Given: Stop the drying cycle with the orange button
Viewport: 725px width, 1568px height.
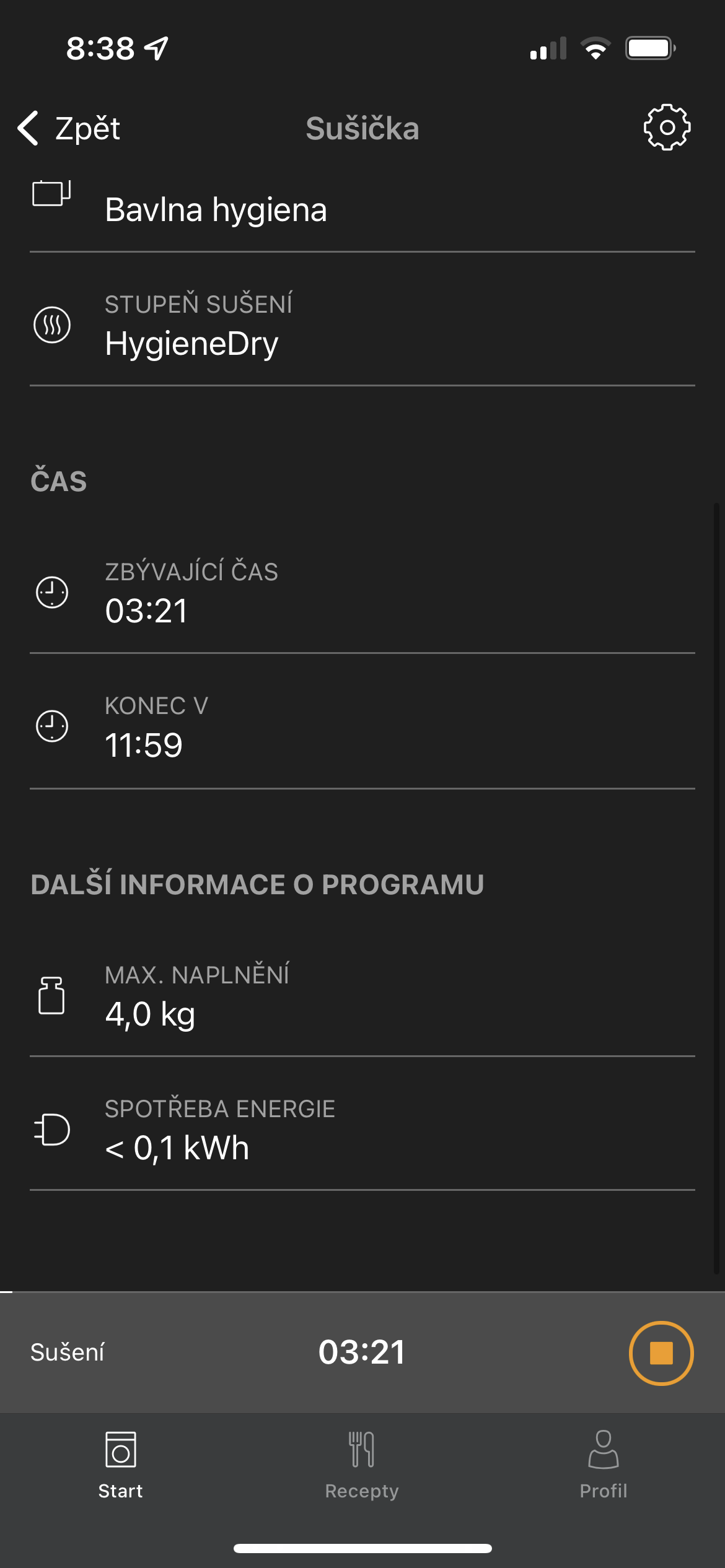Looking at the screenshot, I should (x=660, y=1353).
